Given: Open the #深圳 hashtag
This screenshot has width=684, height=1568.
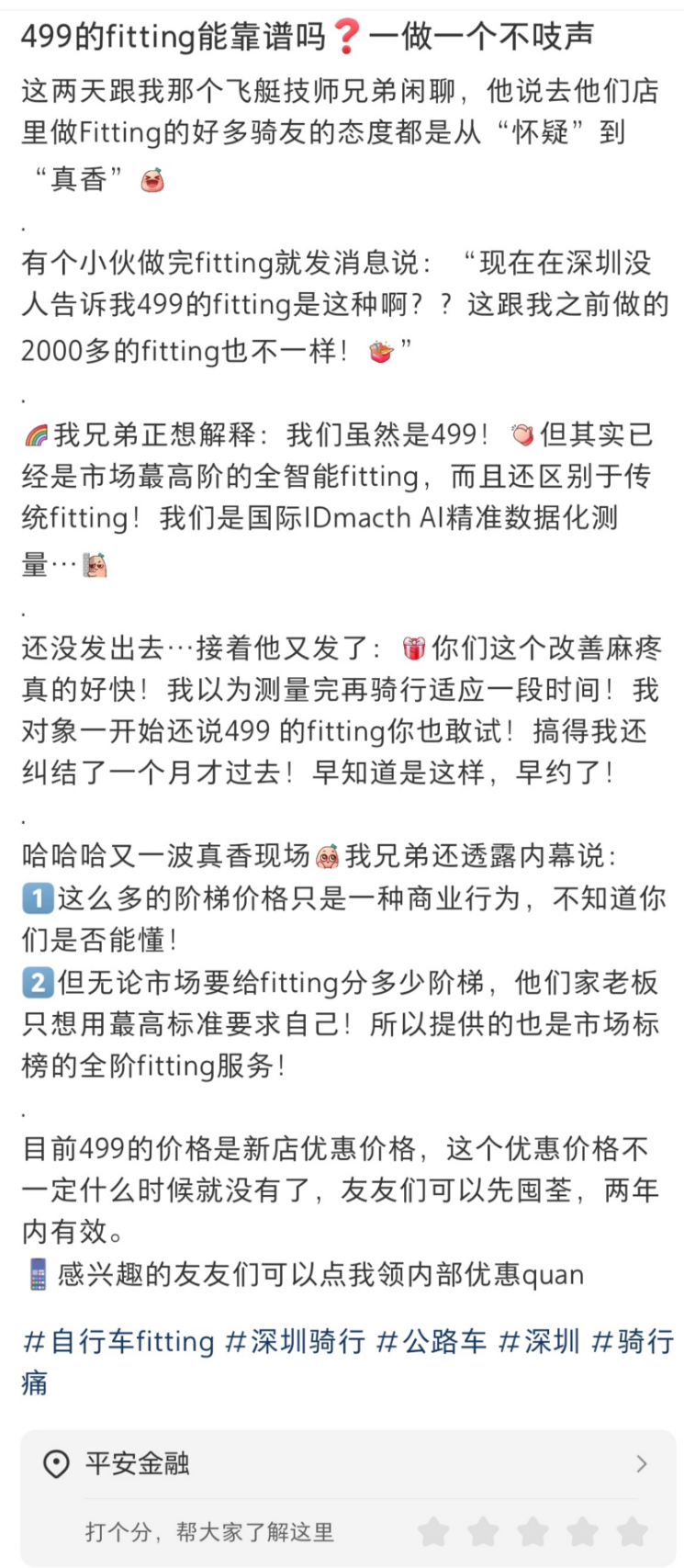Looking at the screenshot, I should (539, 1341).
